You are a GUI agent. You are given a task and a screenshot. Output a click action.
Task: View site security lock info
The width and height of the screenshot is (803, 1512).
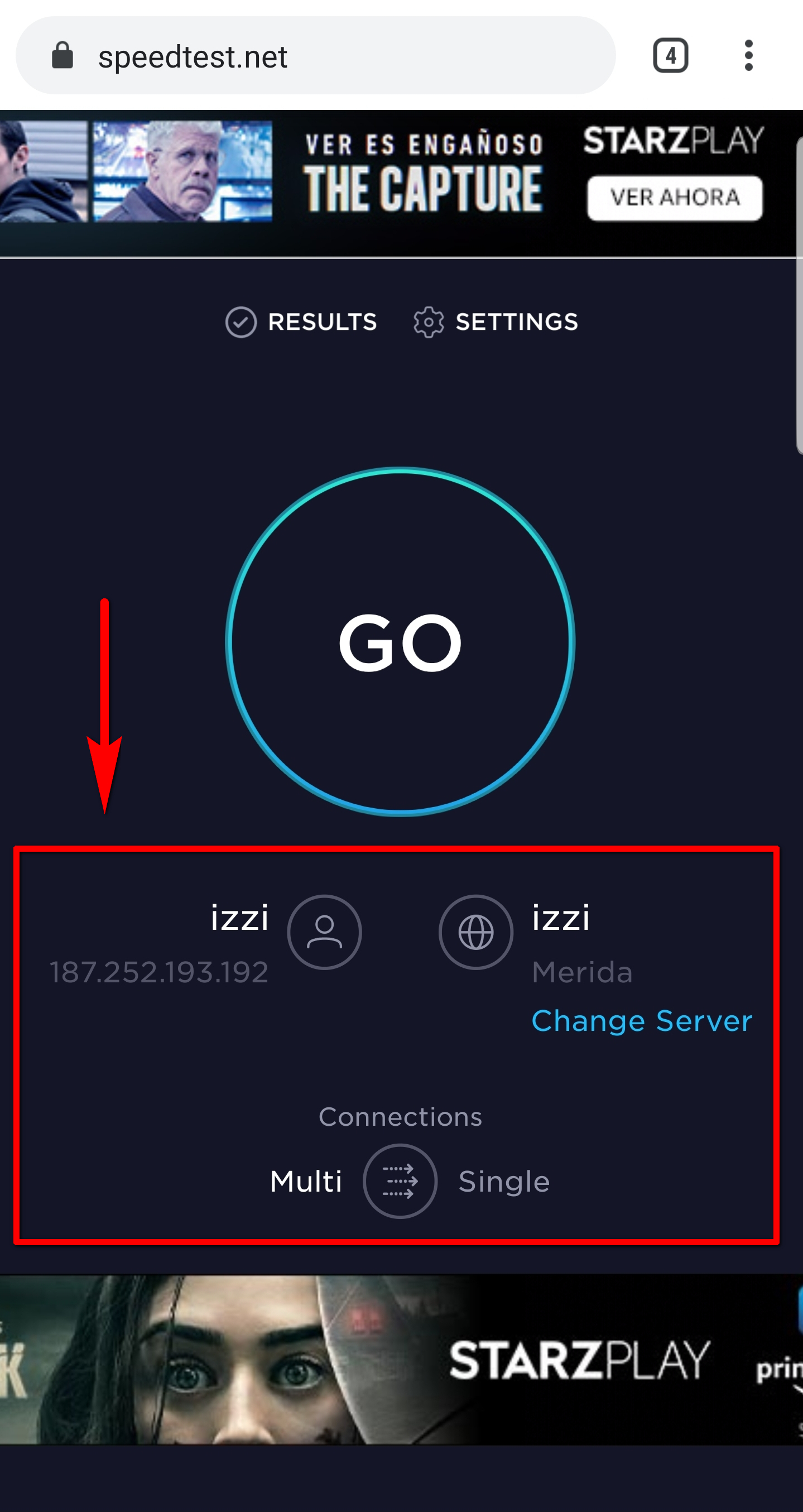coord(62,56)
